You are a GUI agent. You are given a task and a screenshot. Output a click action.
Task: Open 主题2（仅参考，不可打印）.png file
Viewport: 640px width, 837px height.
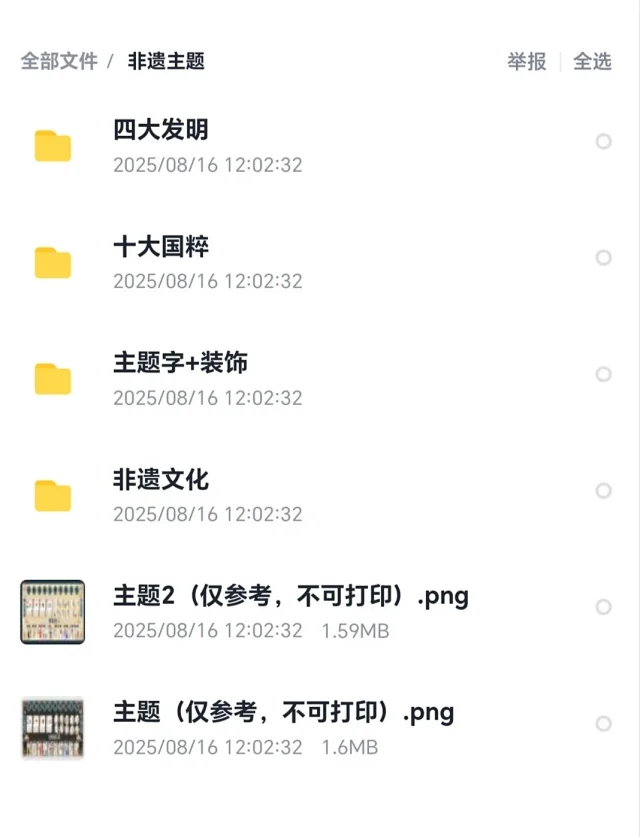(x=290, y=597)
